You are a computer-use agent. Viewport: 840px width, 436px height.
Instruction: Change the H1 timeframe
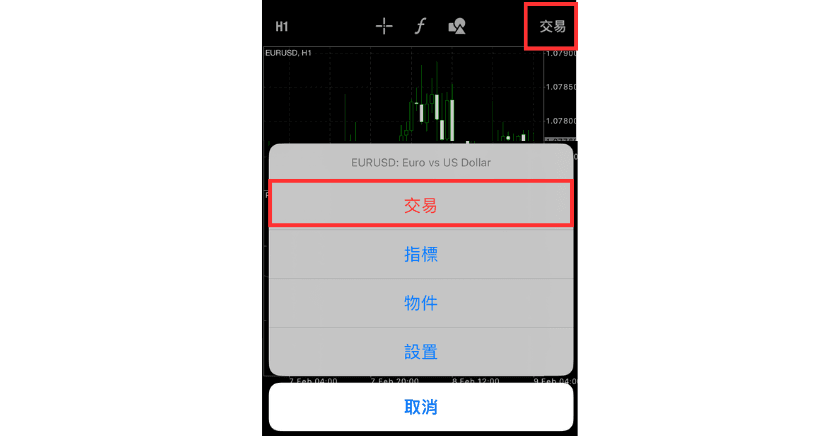coord(283,26)
